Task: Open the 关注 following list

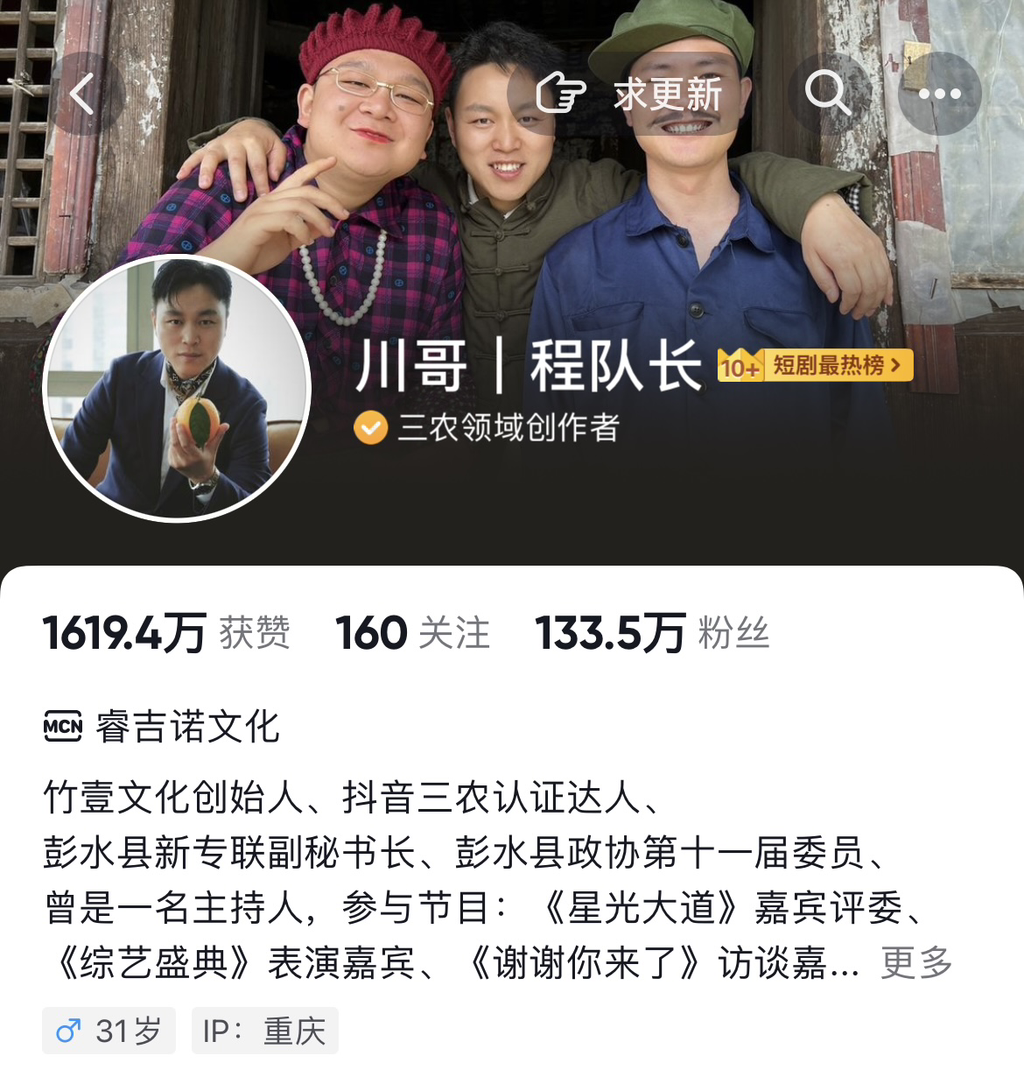Action: tap(412, 634)
